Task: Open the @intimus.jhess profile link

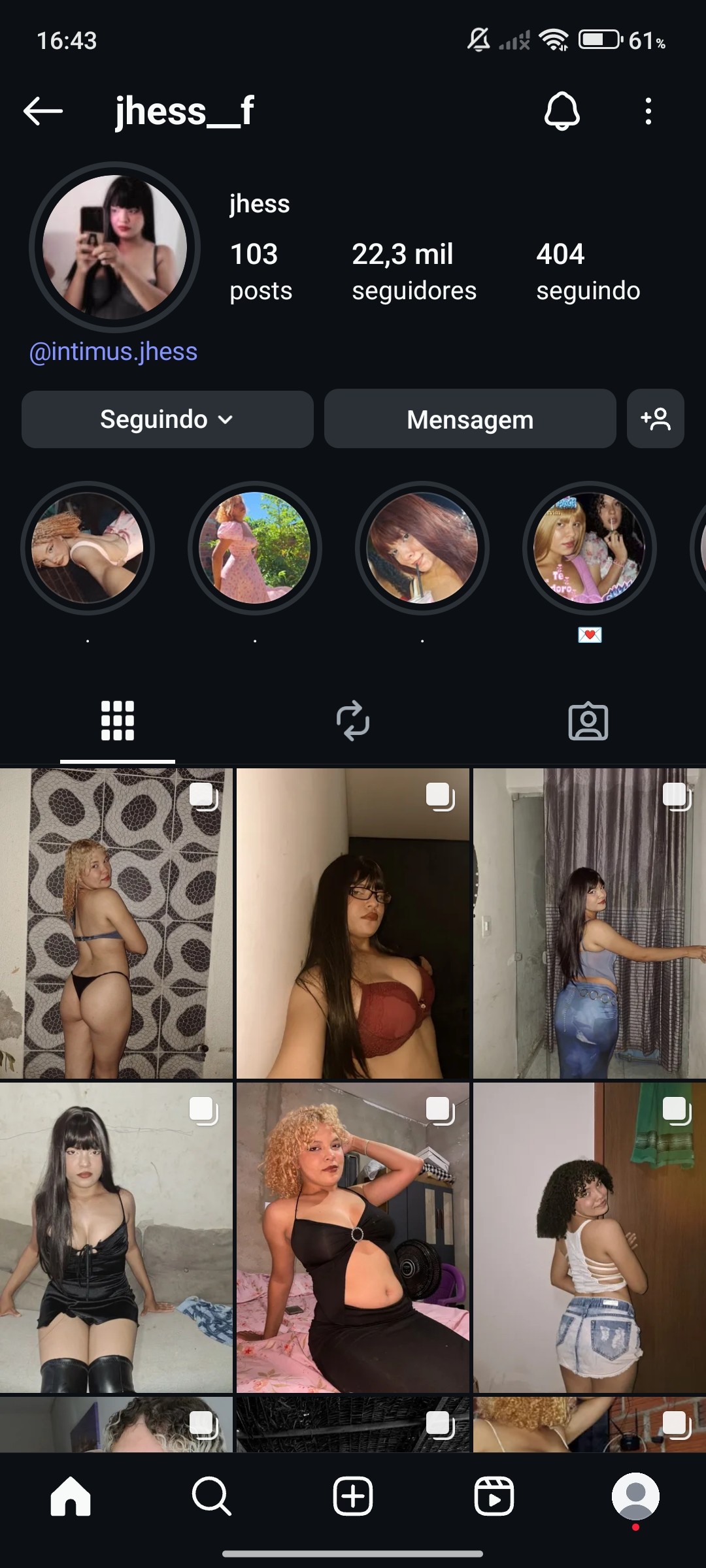Action: 113,351
